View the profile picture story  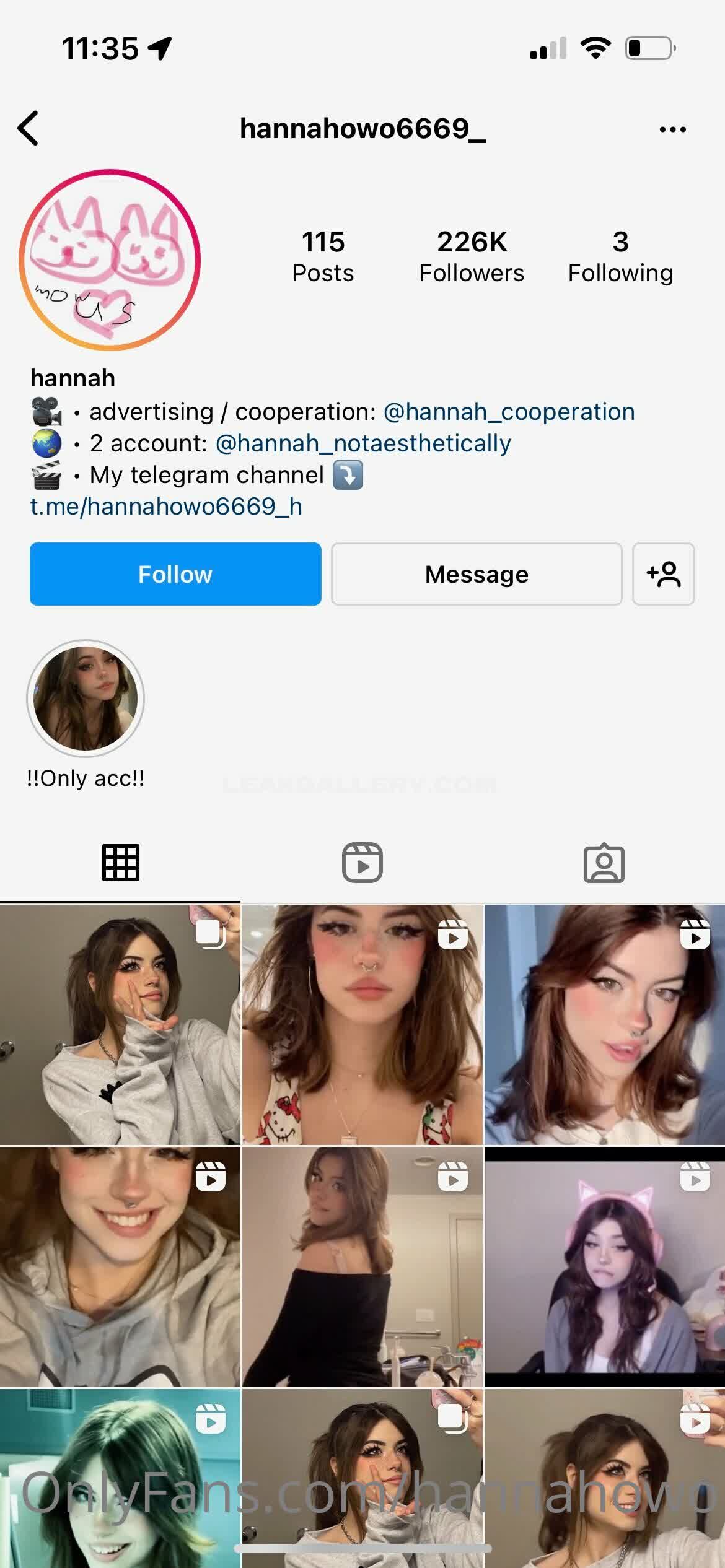(110, 259)
